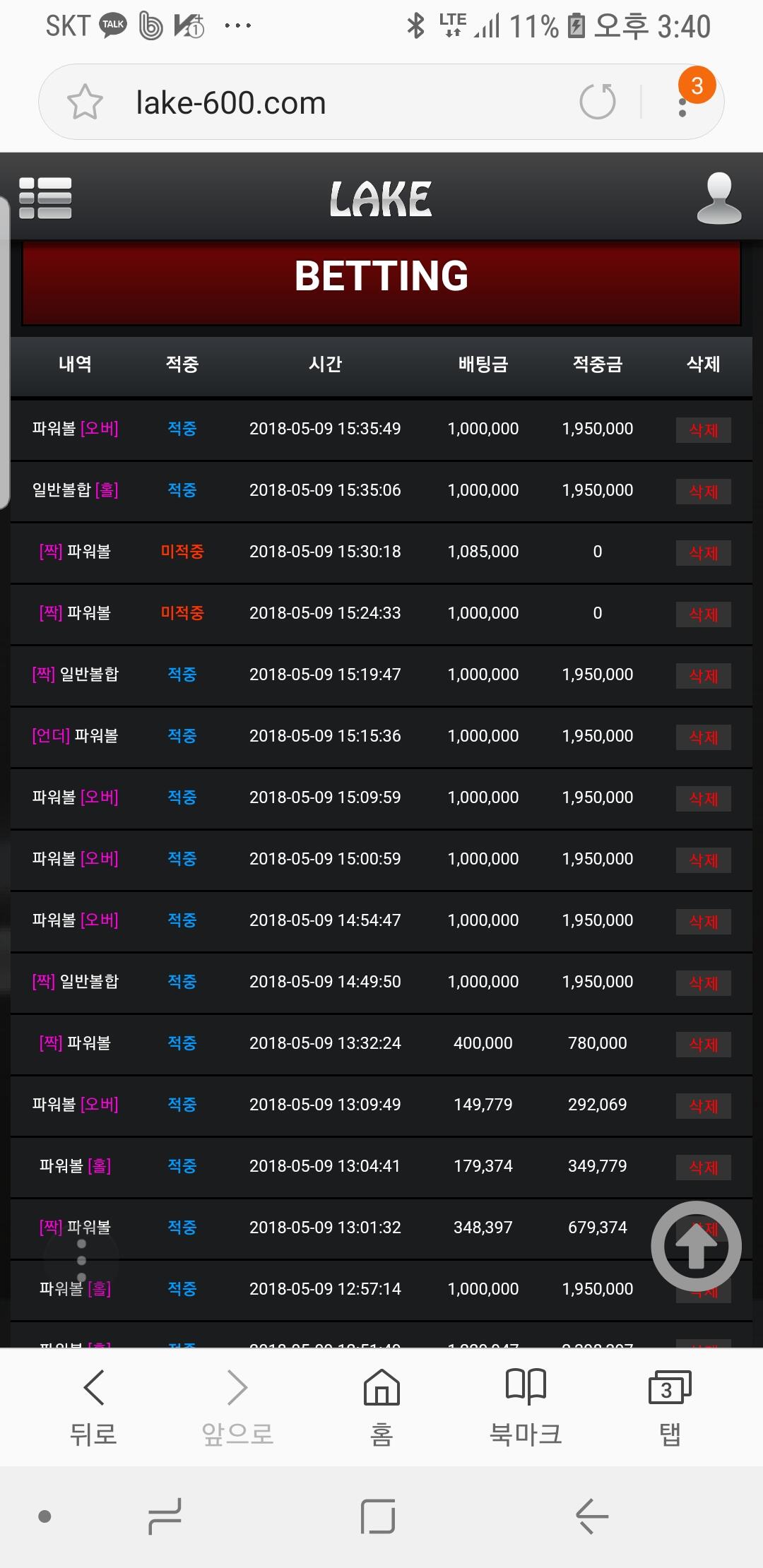Bookmark this page with the star icon

click(85, 102)
